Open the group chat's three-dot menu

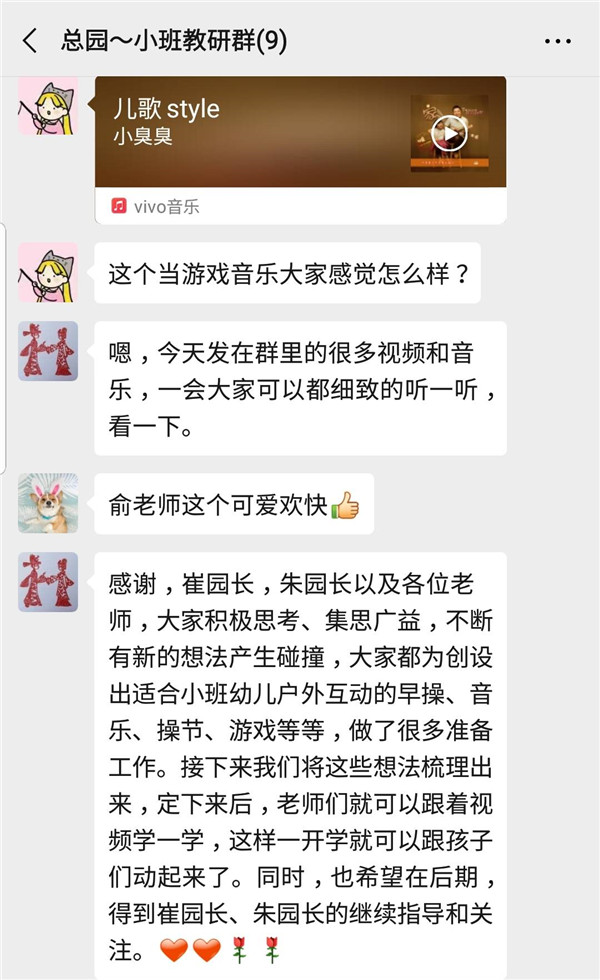tap(557, 41)
